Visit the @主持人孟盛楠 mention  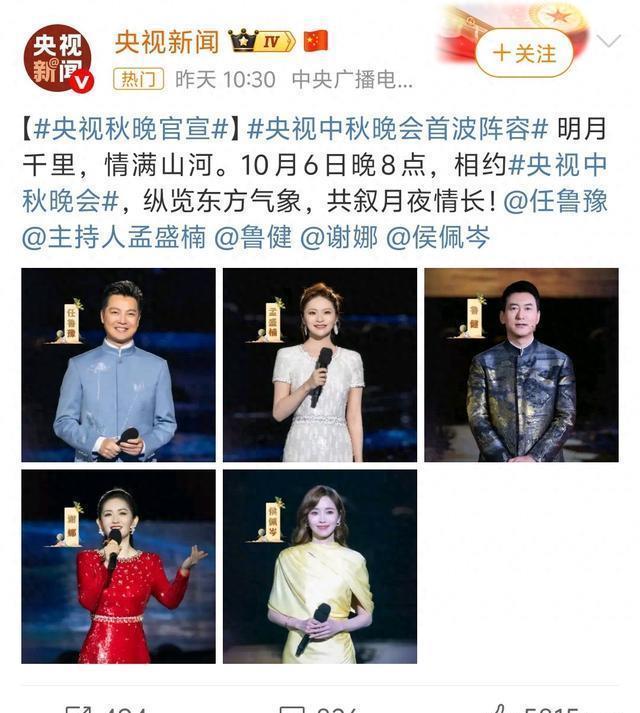point(111,237)
